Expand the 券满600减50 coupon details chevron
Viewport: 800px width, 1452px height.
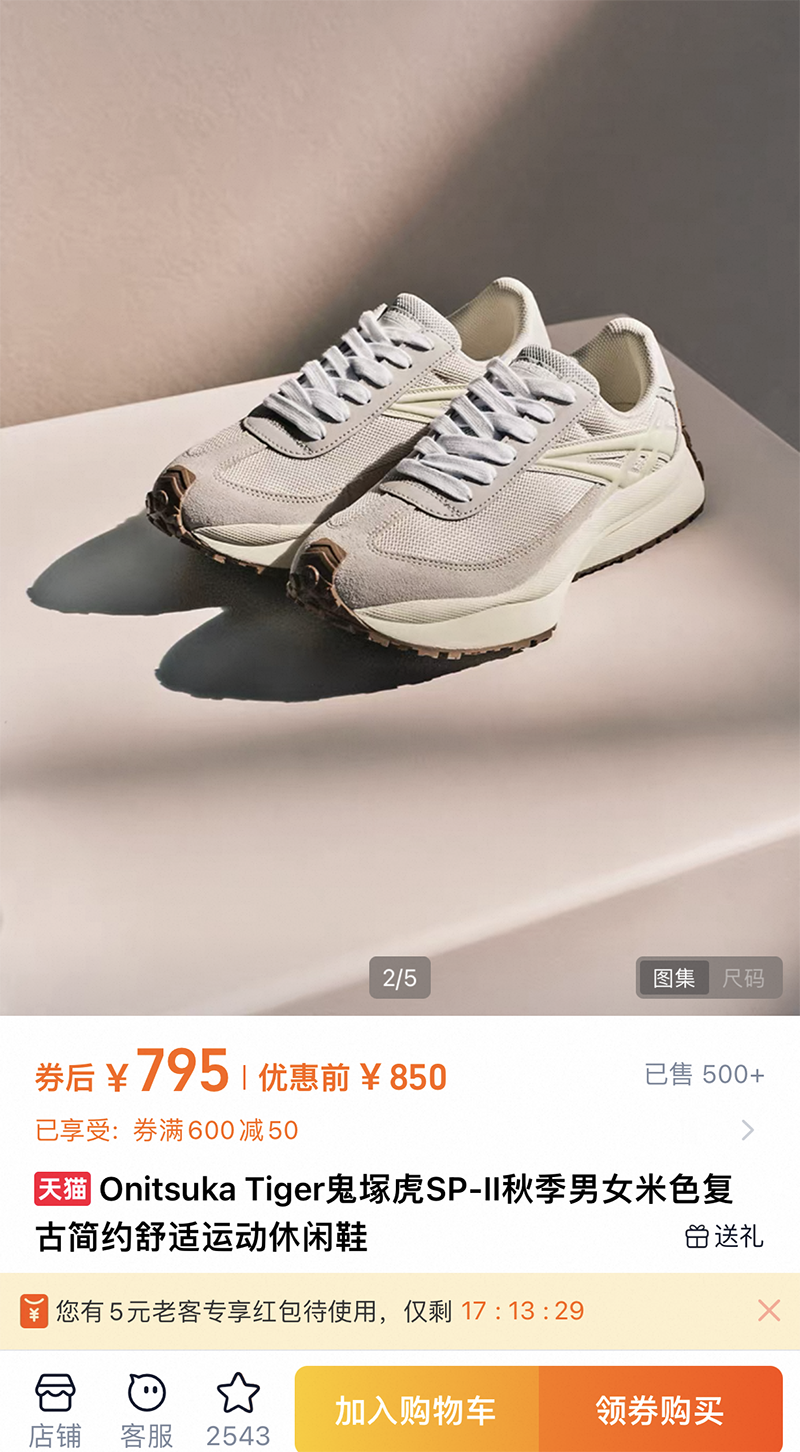[x=748, y=1129]
